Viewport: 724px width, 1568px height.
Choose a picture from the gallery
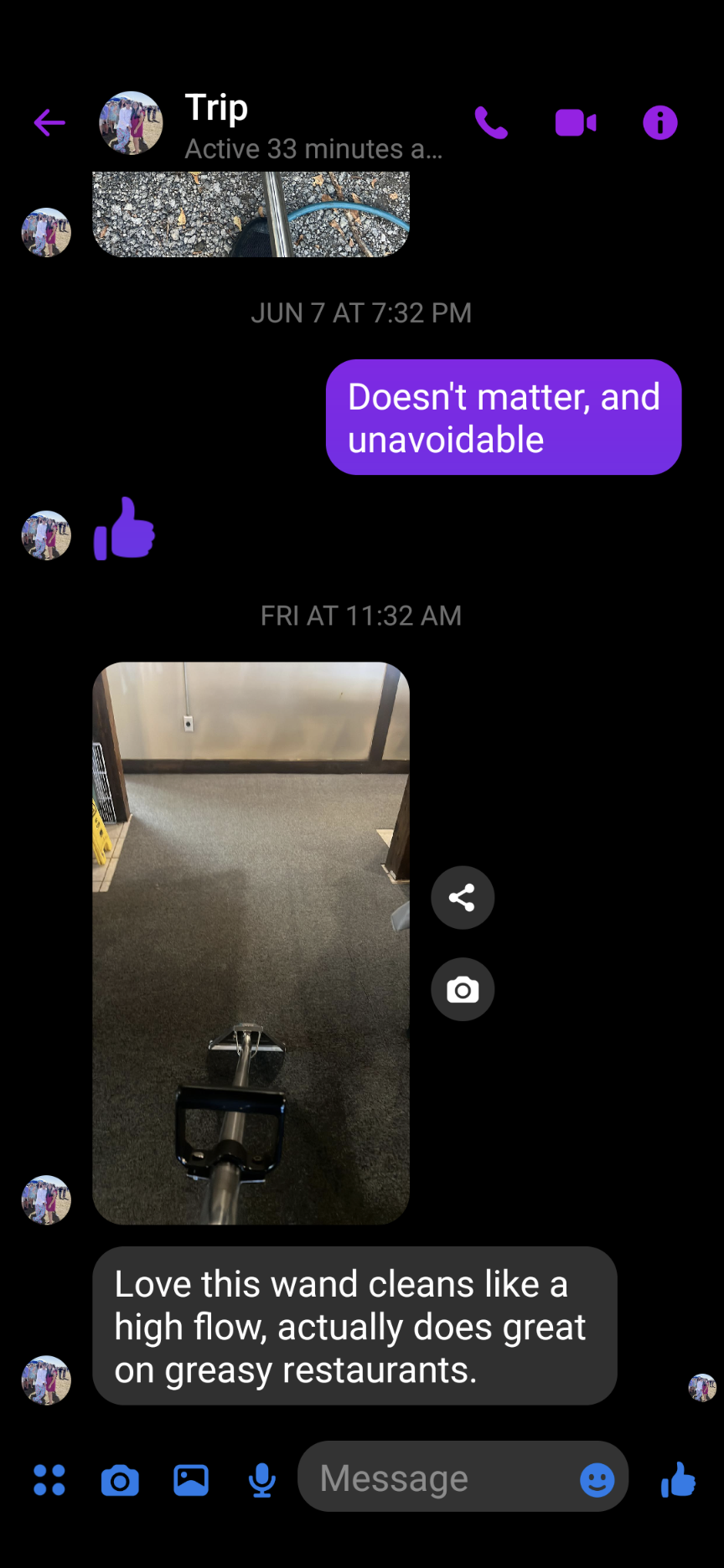tap(191, 1480)
